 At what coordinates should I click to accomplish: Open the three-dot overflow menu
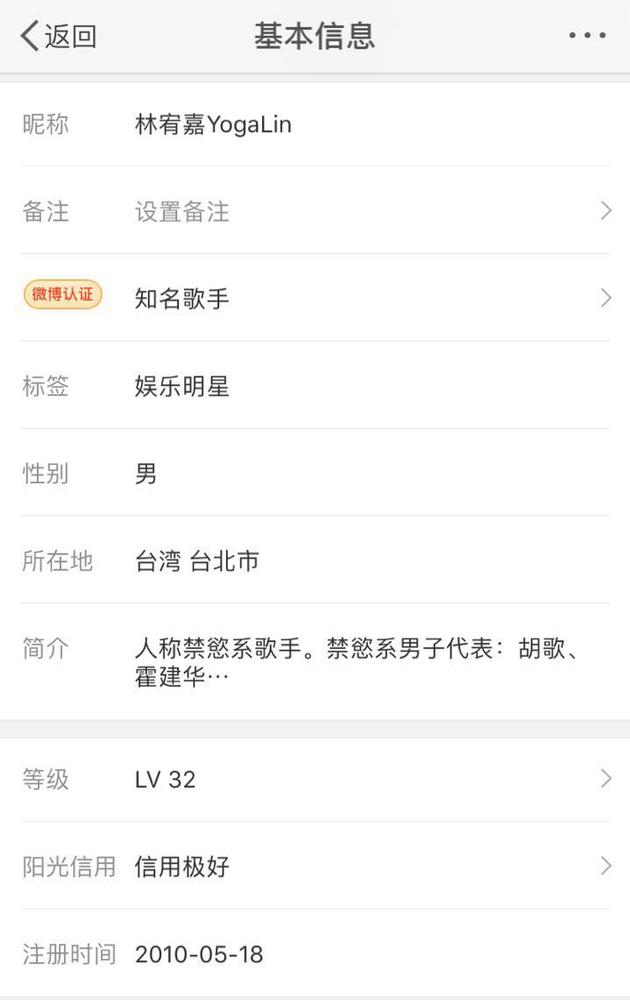click(x=587, y=36)
